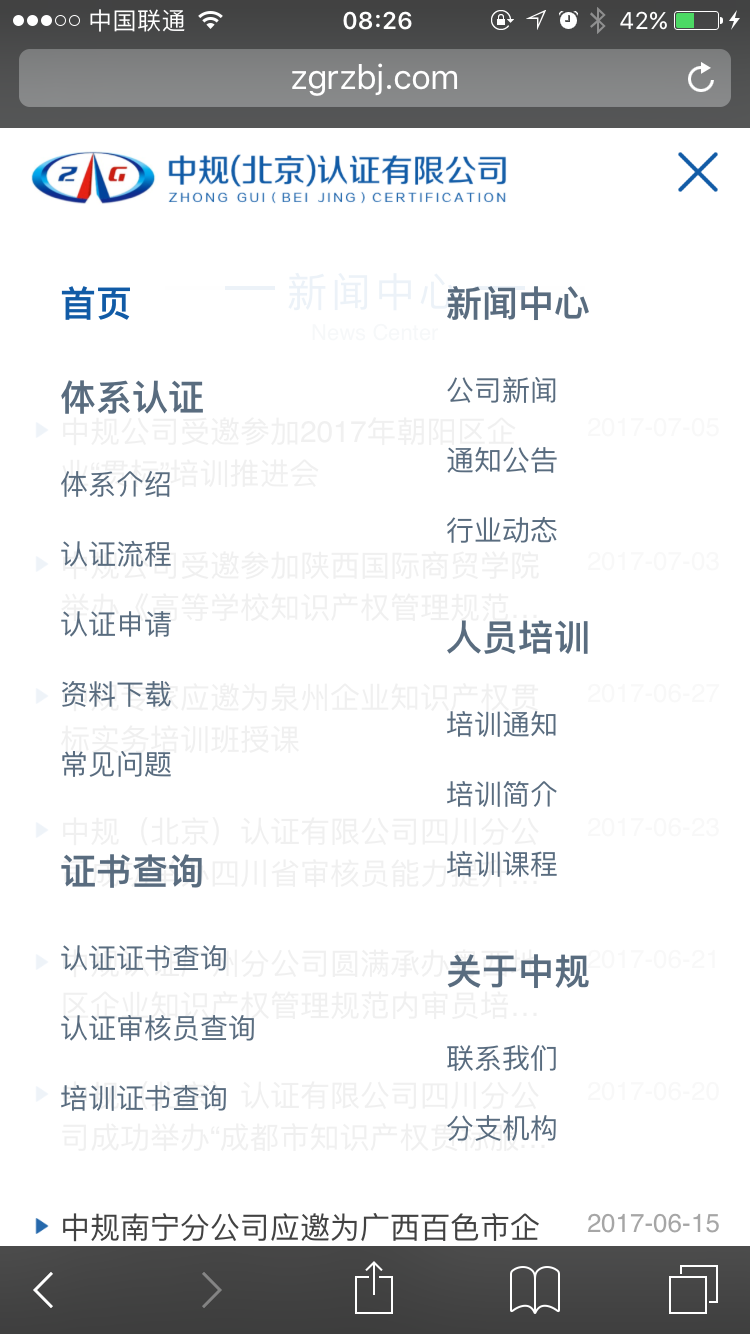Open 常见问题 FAQ item
750x1334 pixels.
(x=116, y=765)
